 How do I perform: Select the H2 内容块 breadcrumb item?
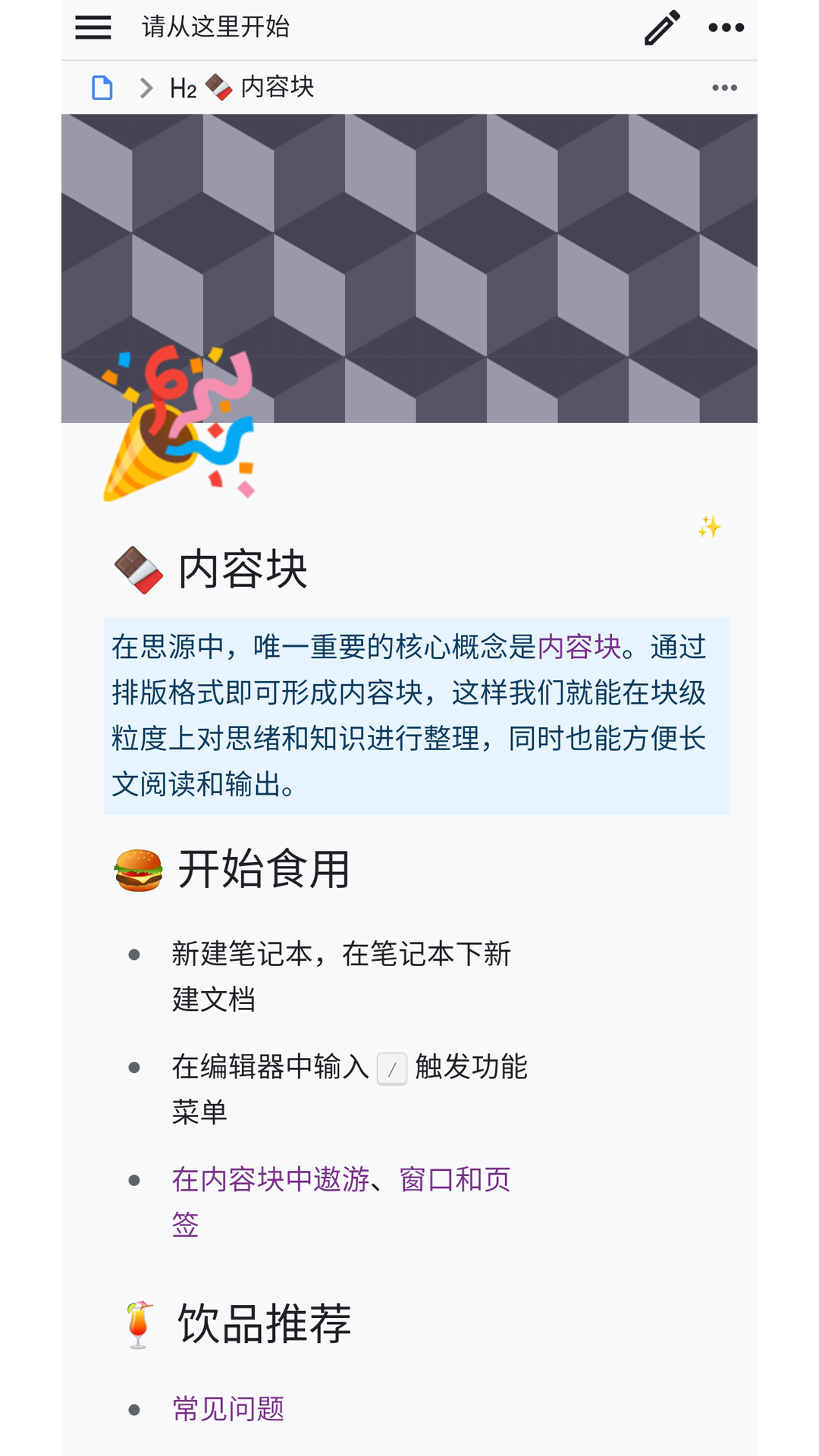tap(243, 88)
